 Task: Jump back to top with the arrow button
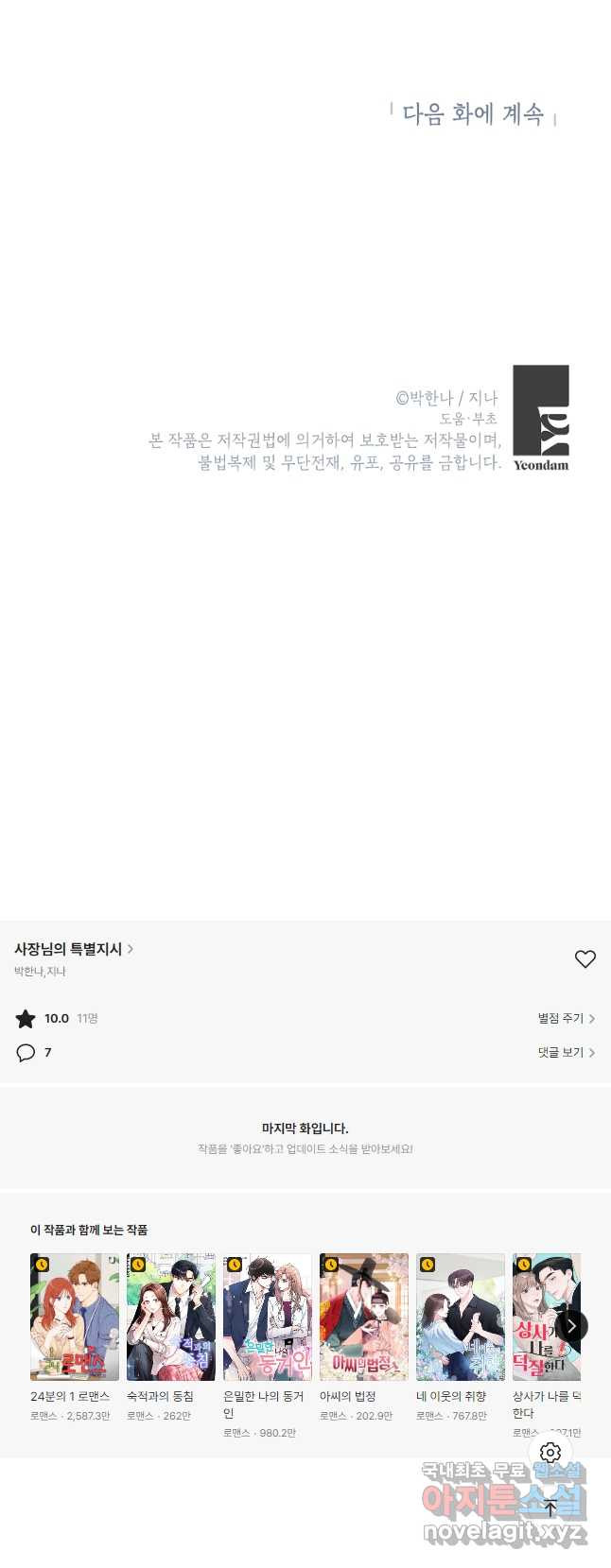(x=550, y=1507)
